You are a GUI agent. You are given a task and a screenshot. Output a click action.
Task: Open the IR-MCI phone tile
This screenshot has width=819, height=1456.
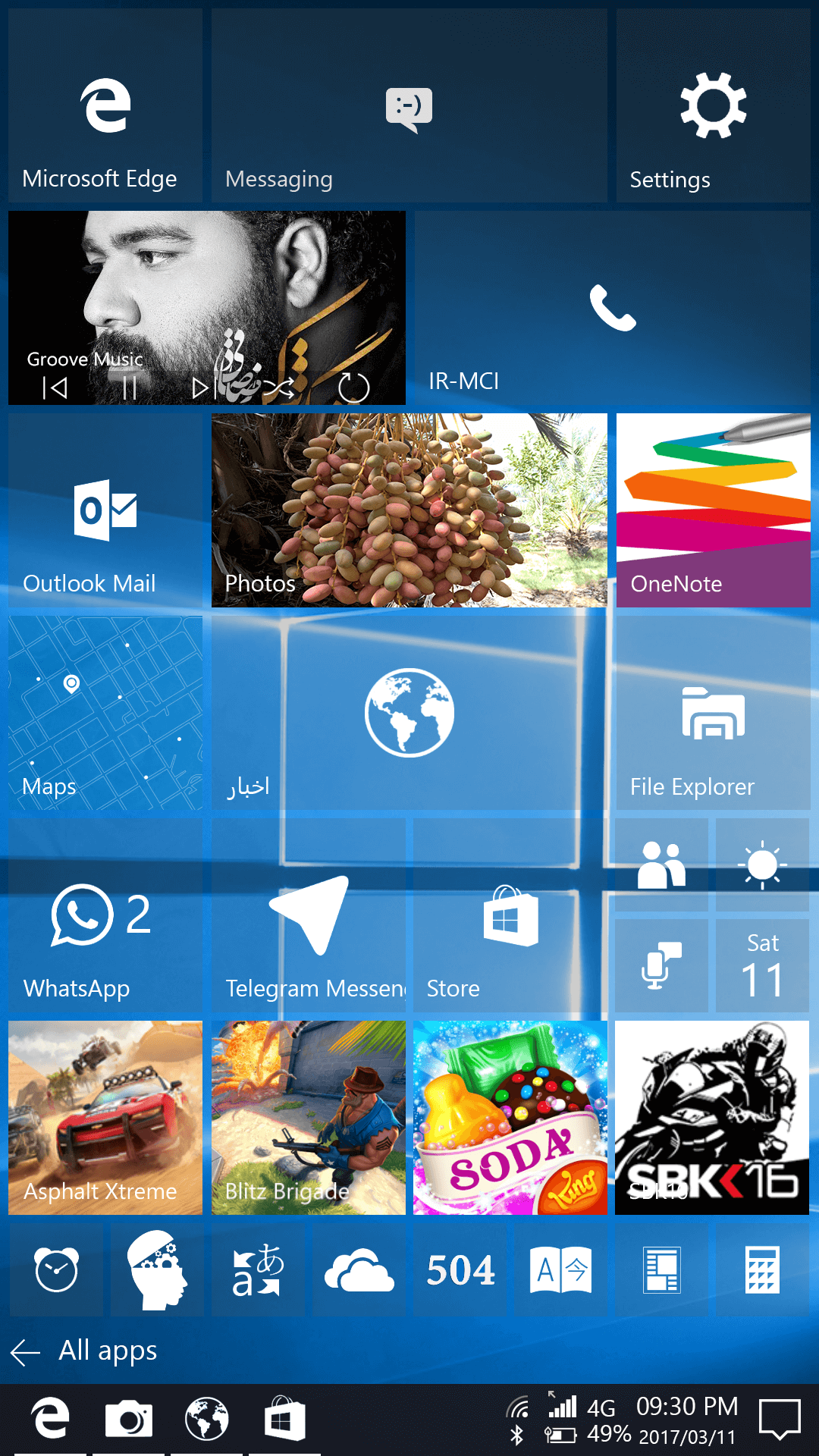(x=613, y=308)
